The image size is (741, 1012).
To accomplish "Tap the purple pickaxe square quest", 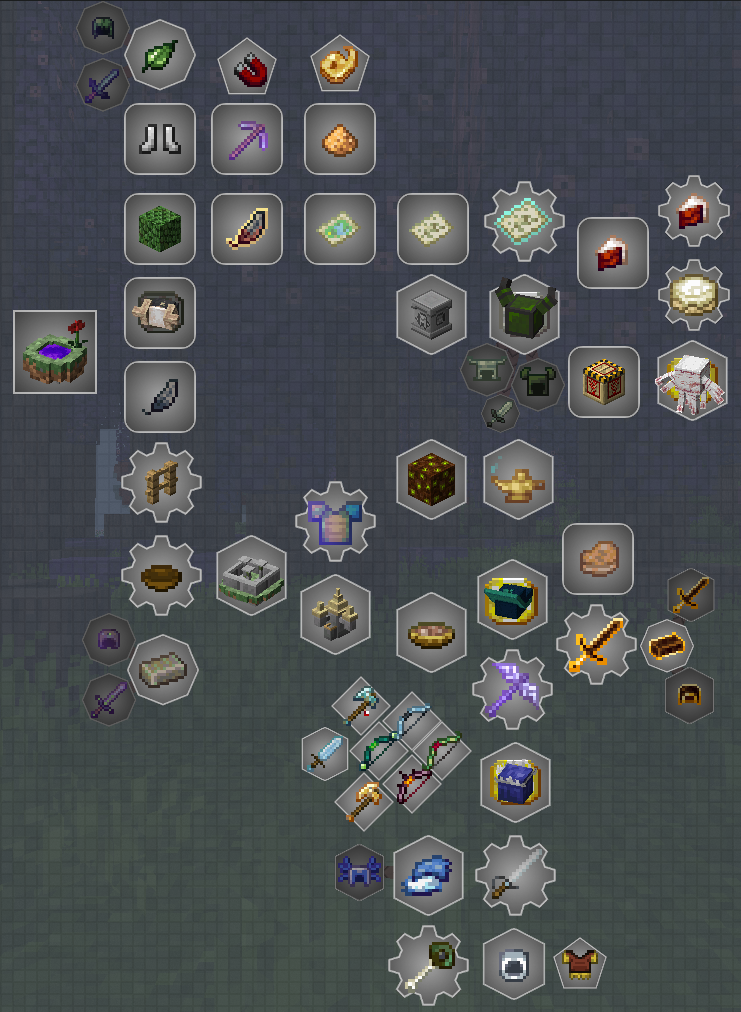I will pos(247,139).
